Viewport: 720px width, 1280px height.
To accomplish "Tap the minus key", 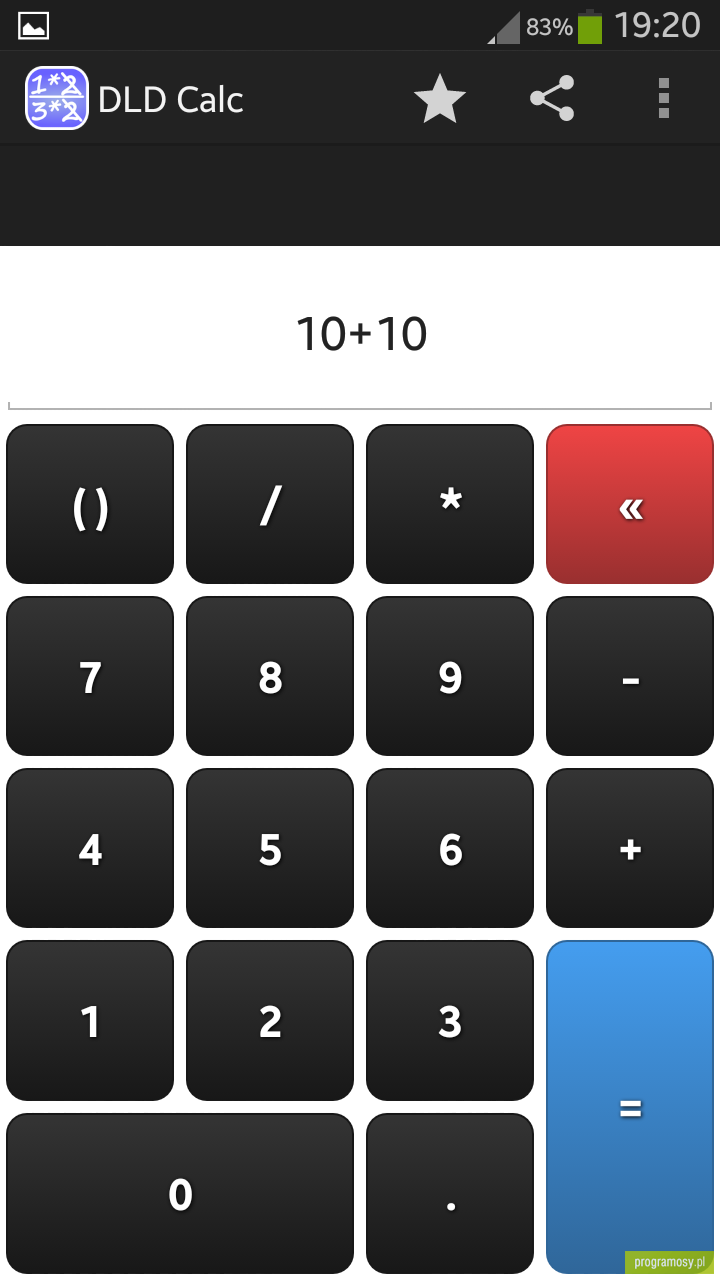I will pyautogui.click(x=630, y=676).
